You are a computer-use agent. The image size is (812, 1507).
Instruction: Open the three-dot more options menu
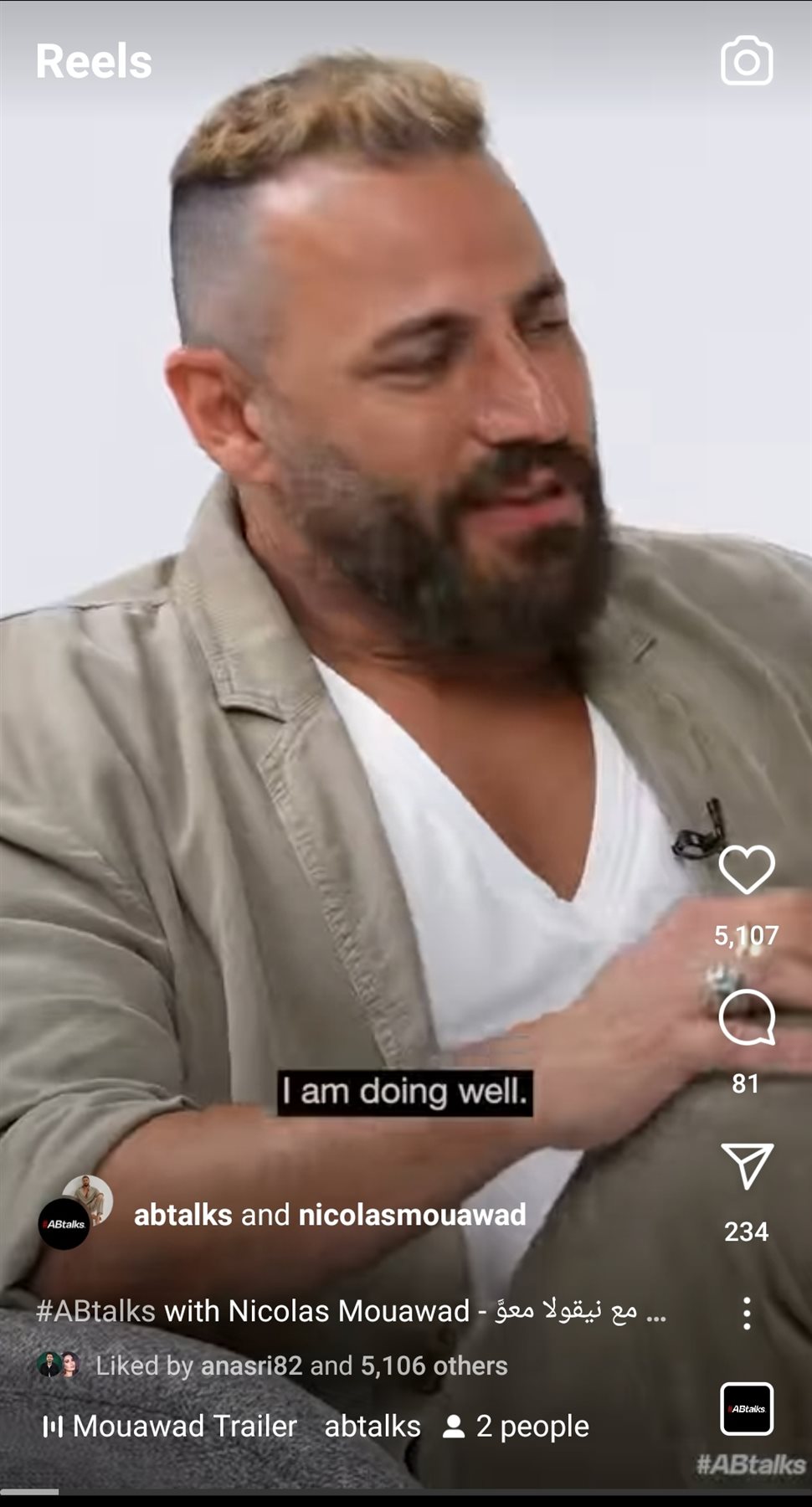pos(747,1314)
